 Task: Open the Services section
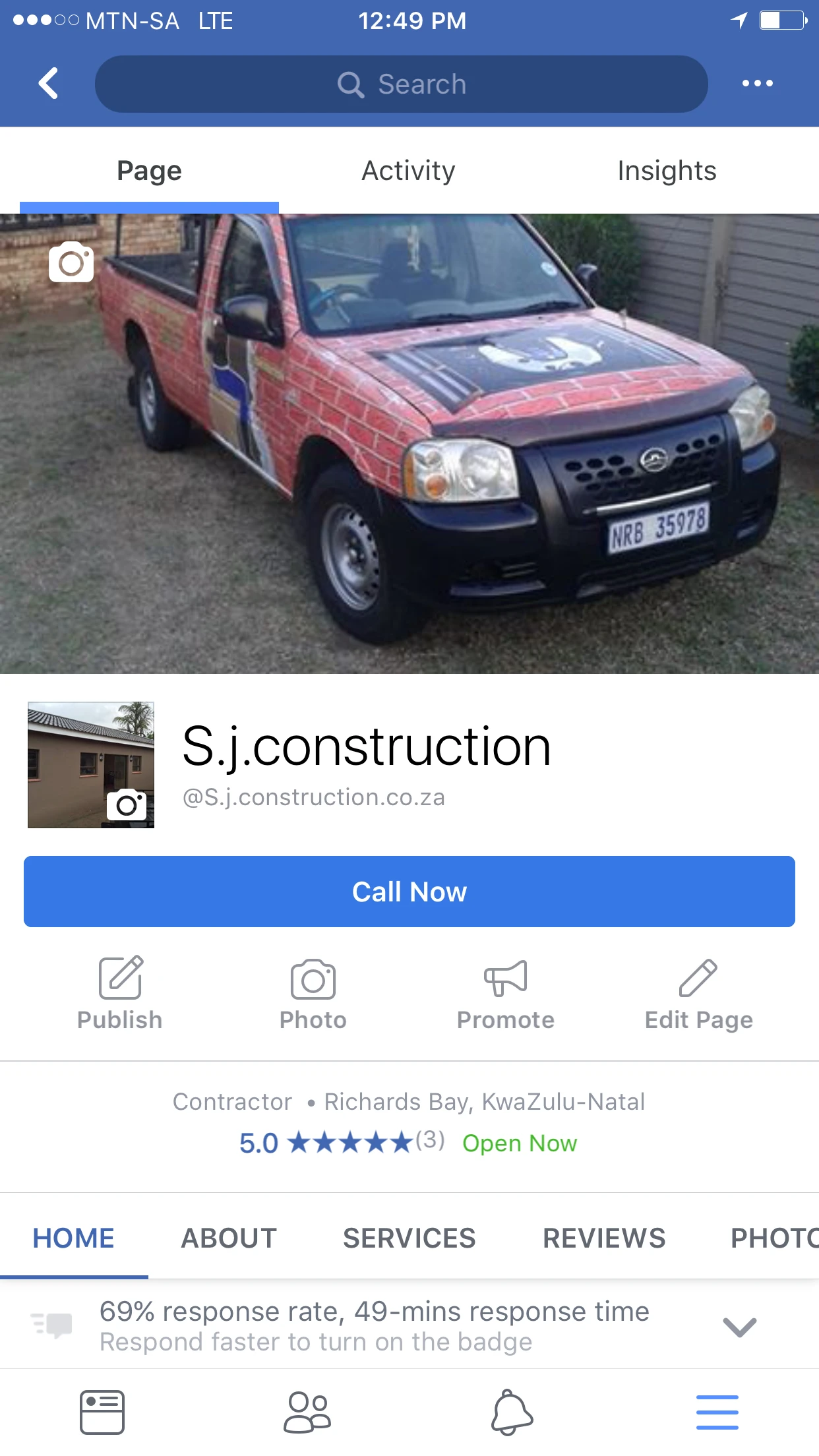point(409,1238)
